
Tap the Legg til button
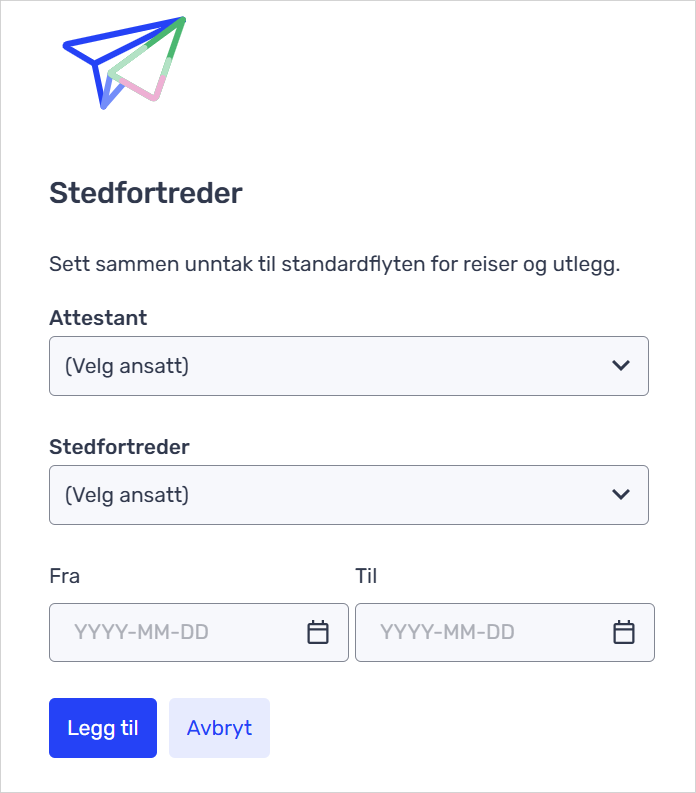point(103,728)
